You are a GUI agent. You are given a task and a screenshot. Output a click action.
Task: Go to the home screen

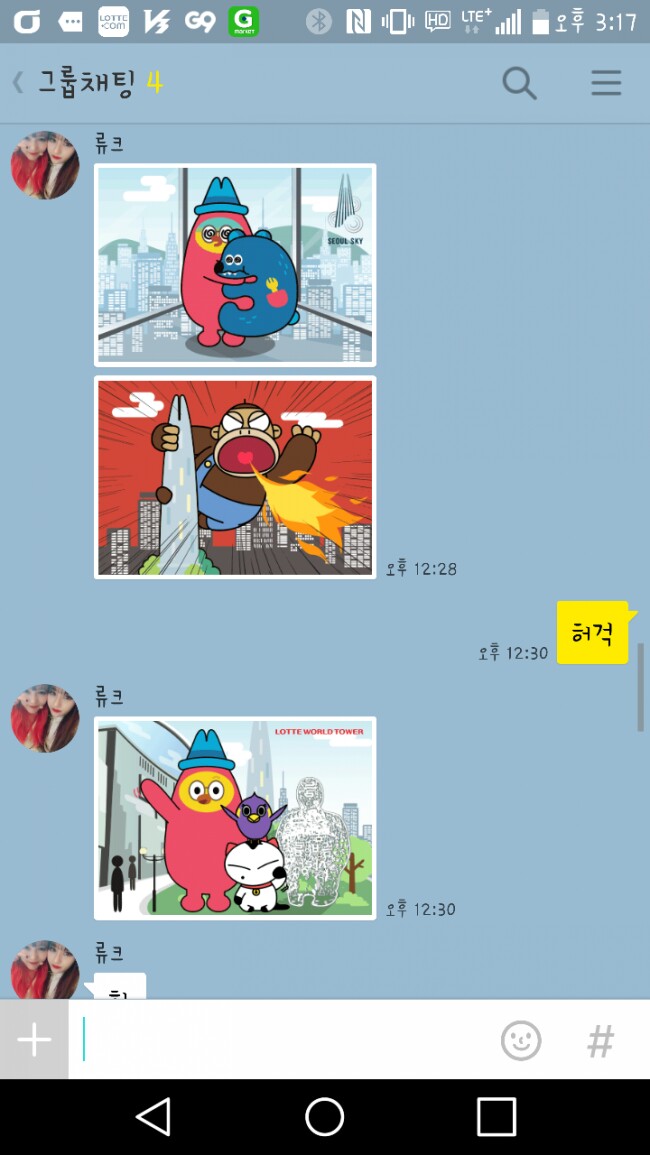pyautogui.click(x=325, y=1117)
